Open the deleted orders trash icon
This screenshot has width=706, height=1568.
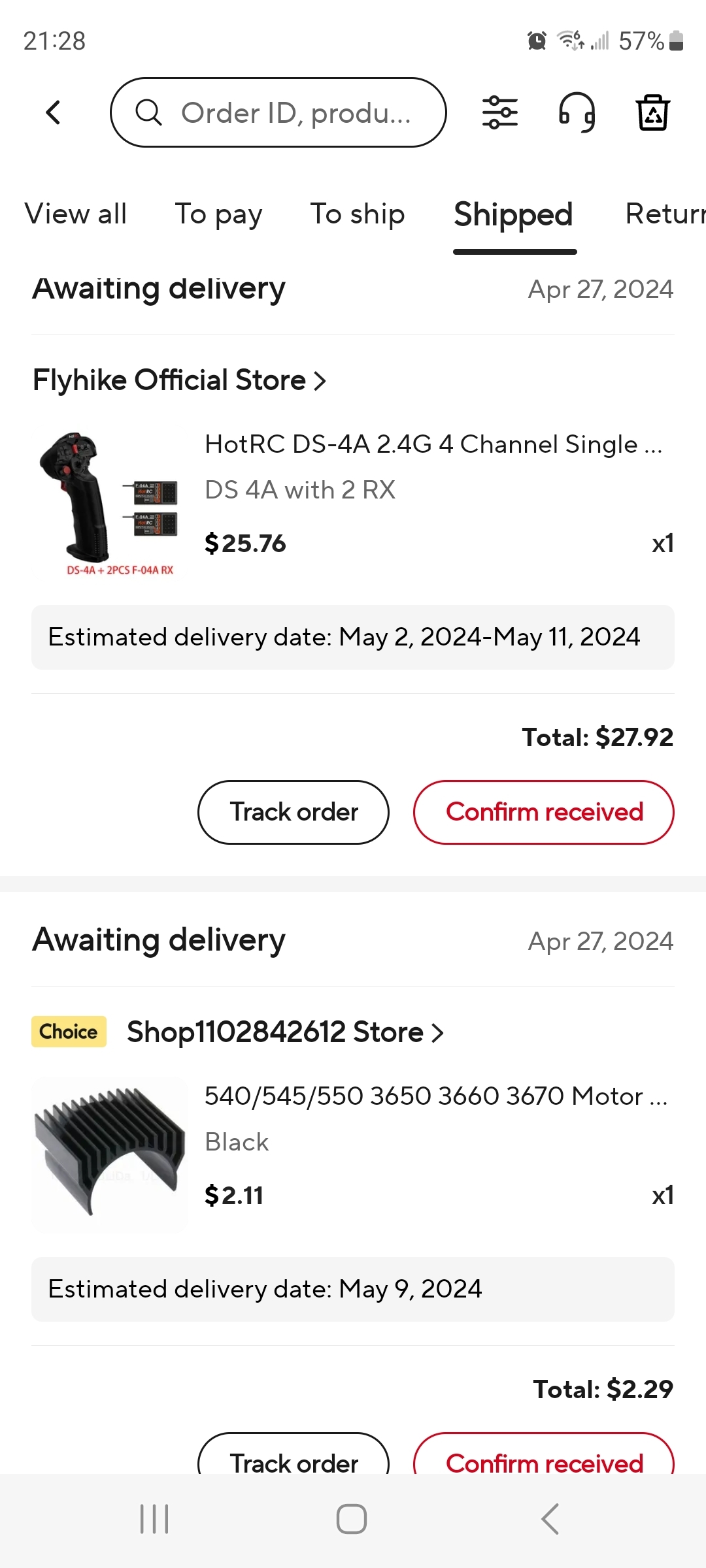point(653,112)
